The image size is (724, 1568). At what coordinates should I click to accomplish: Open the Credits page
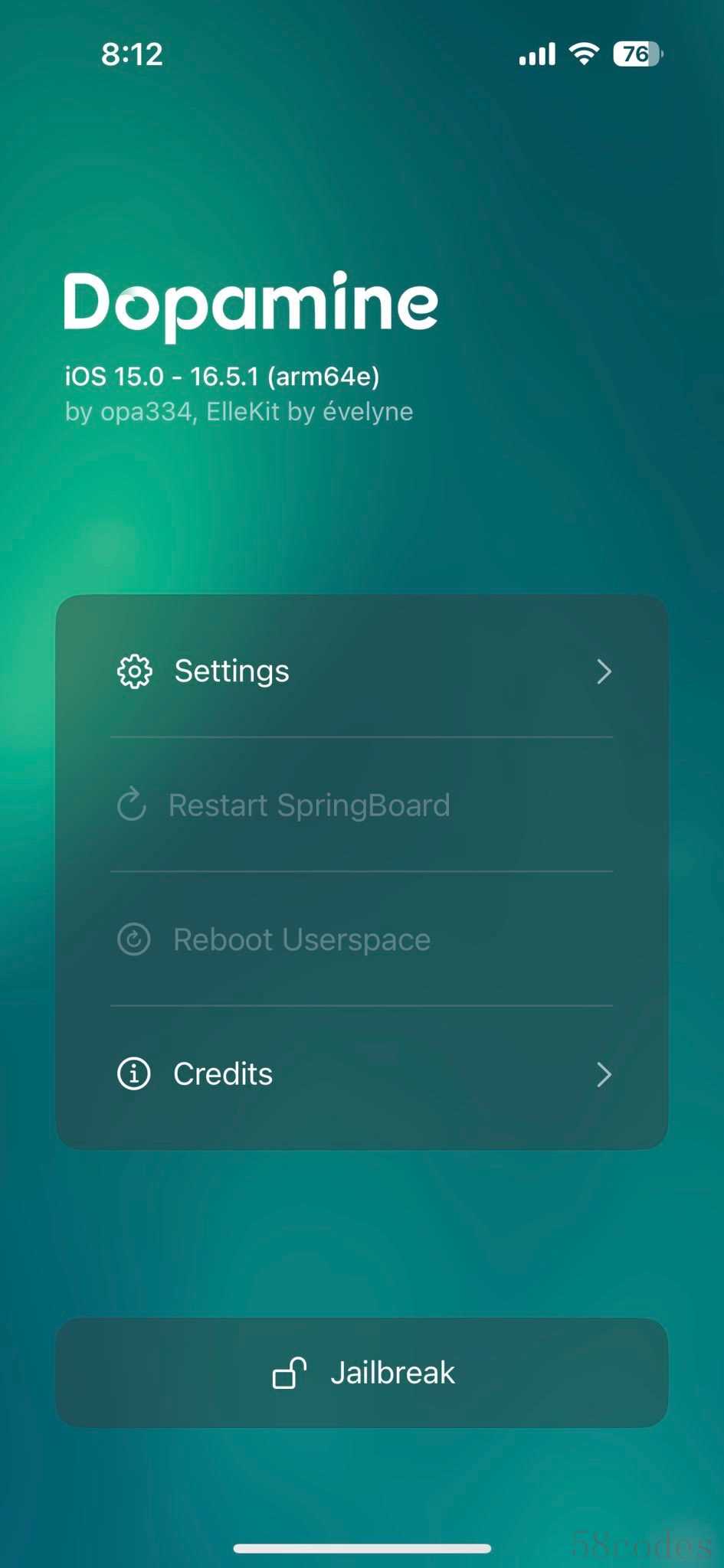[362, 1074]
